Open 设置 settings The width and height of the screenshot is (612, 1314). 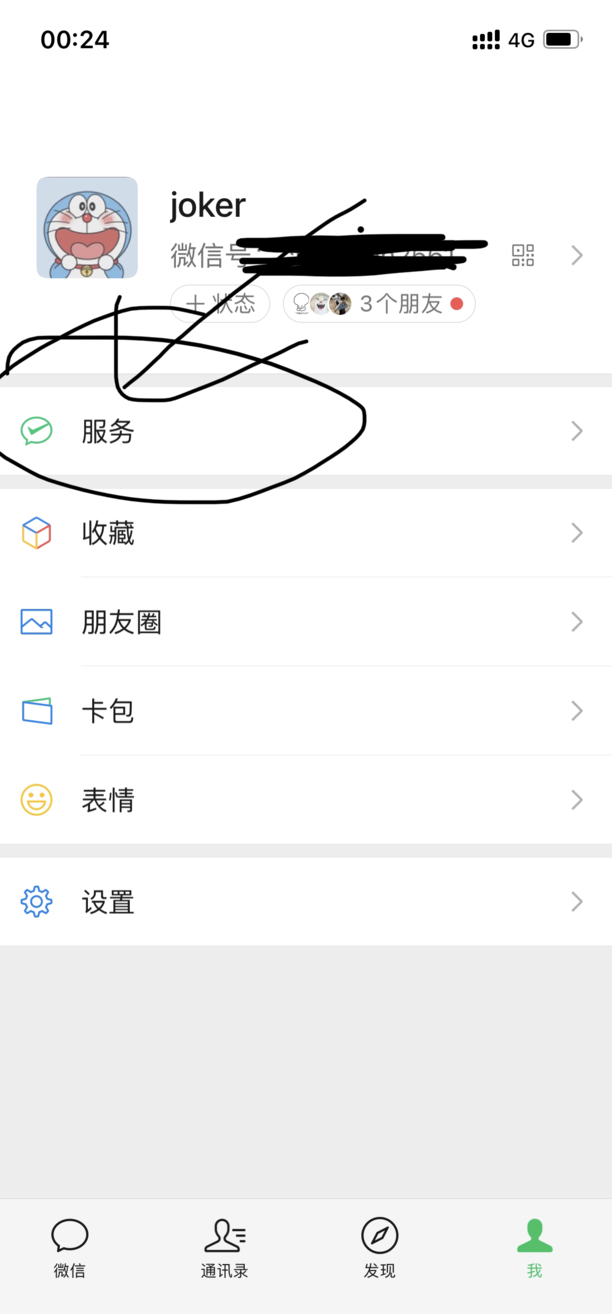(x=306, y=902)
